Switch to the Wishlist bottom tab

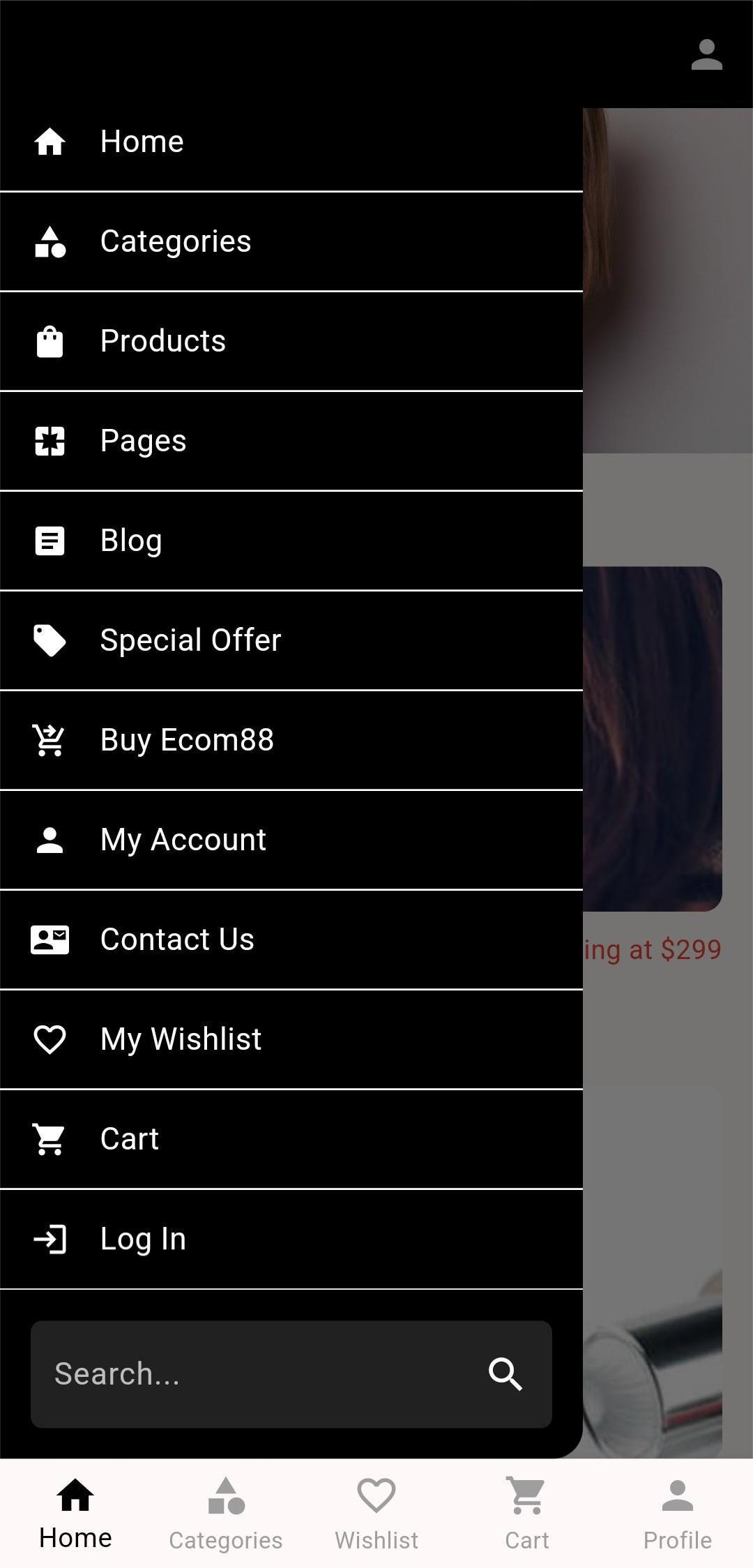pos(376,1514)
